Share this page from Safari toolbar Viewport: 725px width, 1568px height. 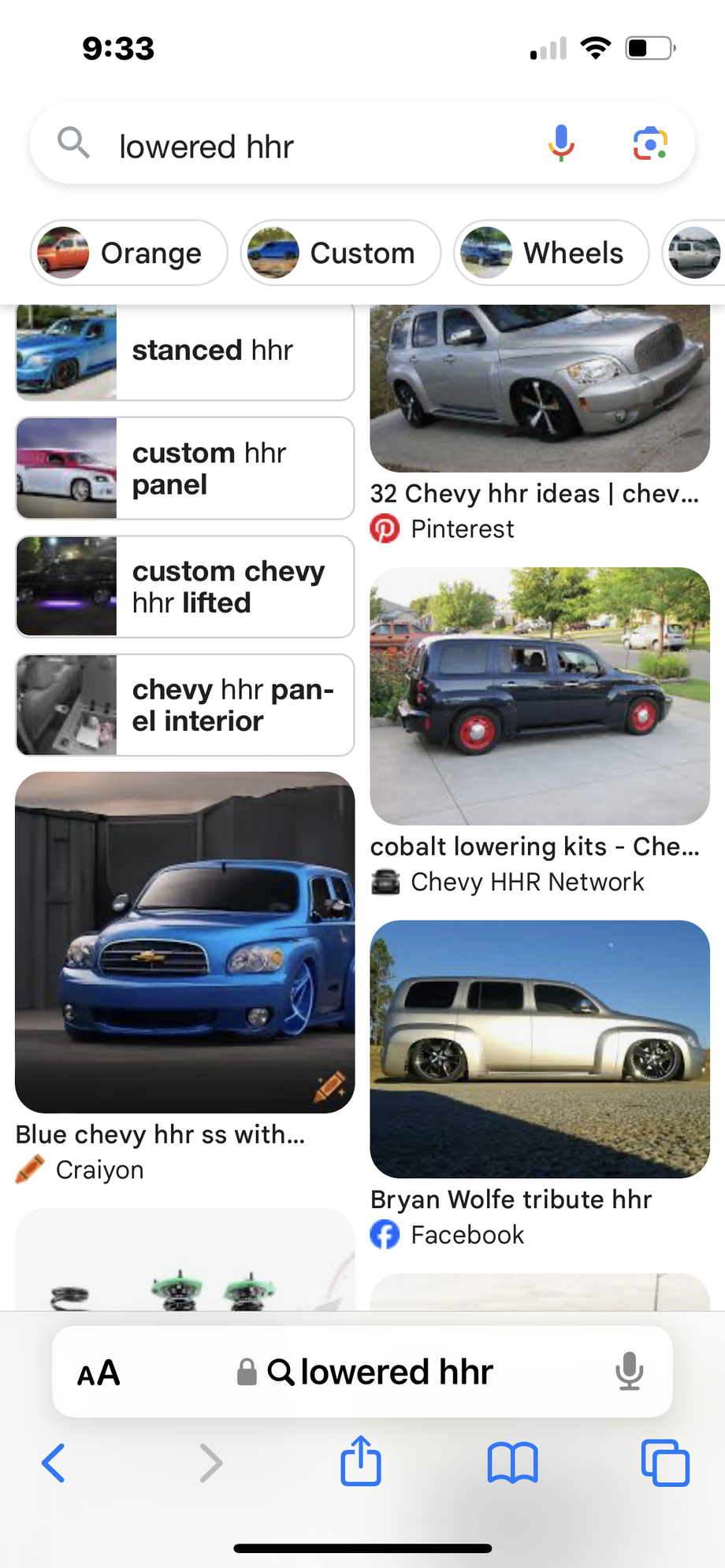tap(361, 1462)
